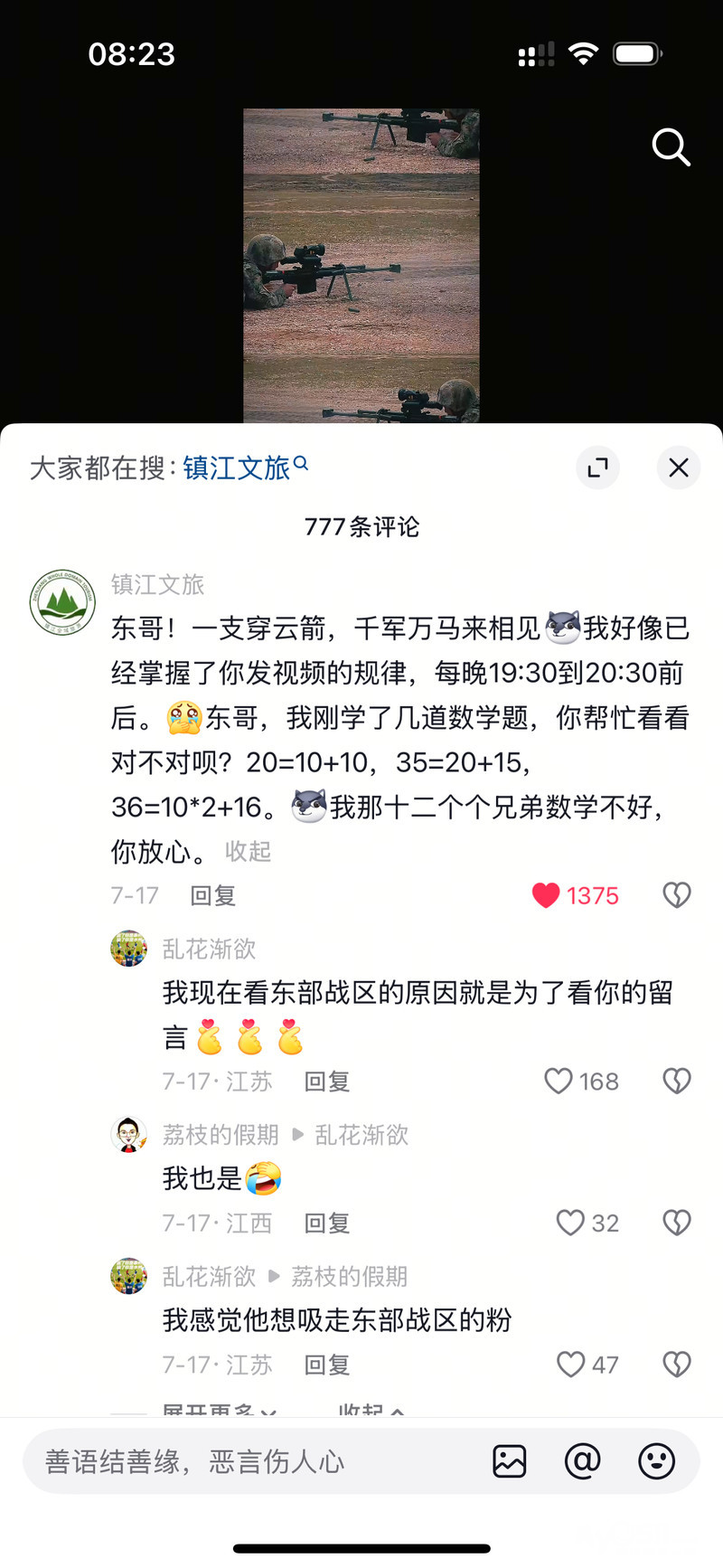Like 乱花渐欲's comment with 168 likes

[559, 1081]
